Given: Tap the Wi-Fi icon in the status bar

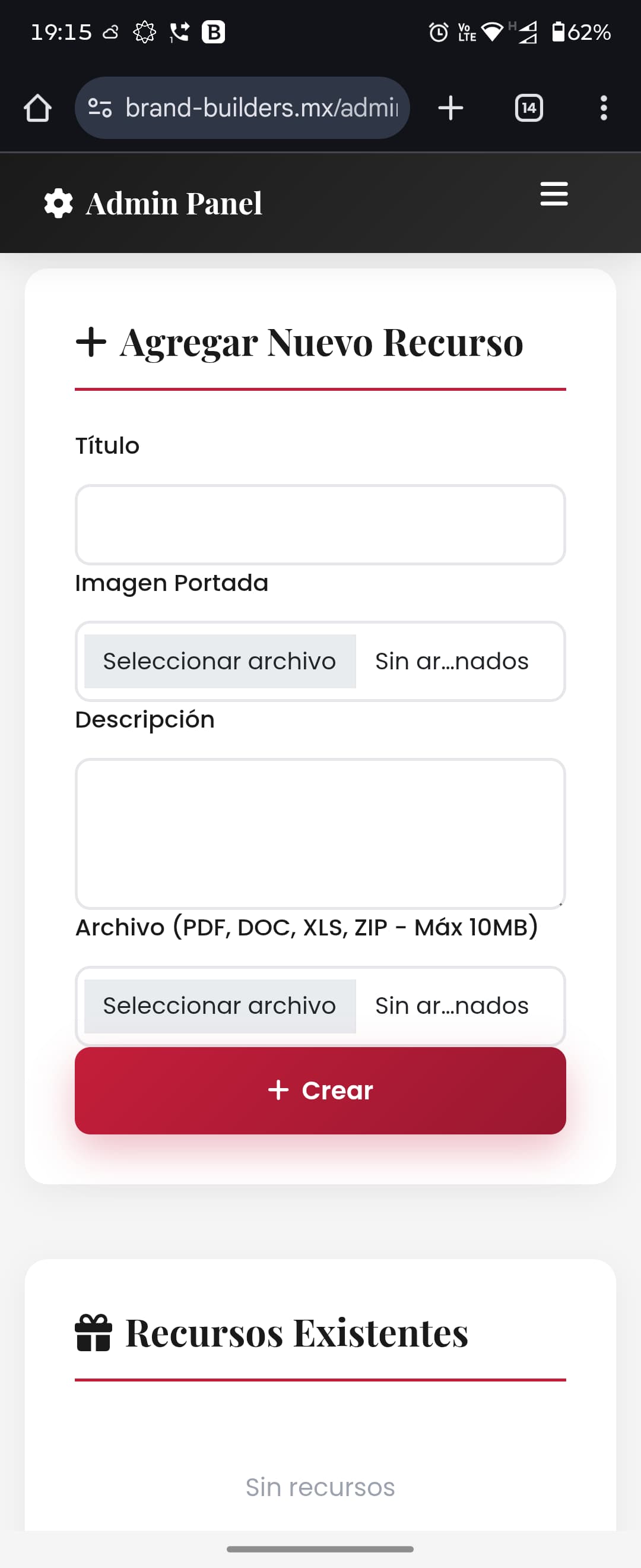Looking at the screenshot, I should 493,32.
